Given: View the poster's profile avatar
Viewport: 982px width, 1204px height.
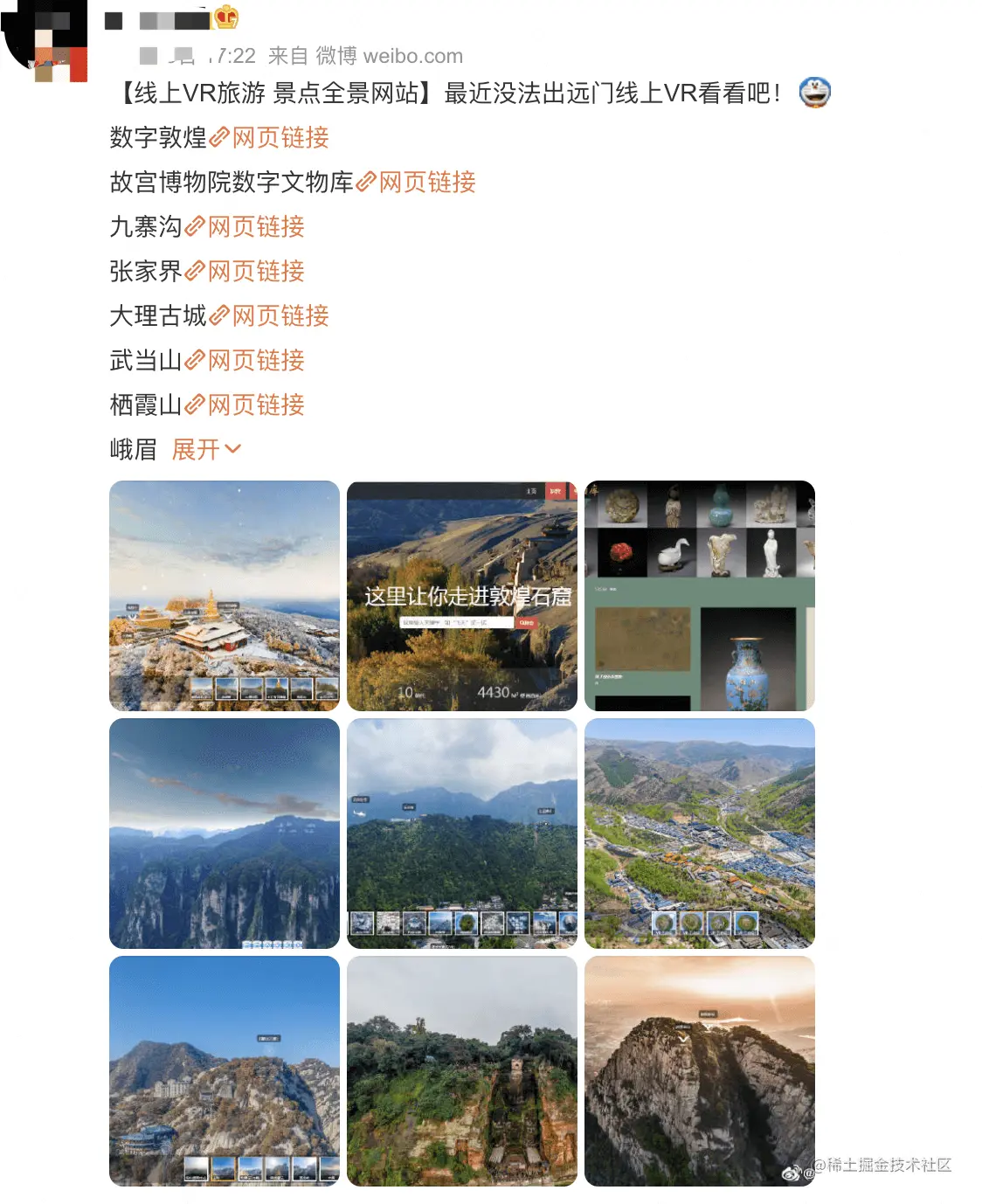Looking at the screenshot, I should [48, 39].
